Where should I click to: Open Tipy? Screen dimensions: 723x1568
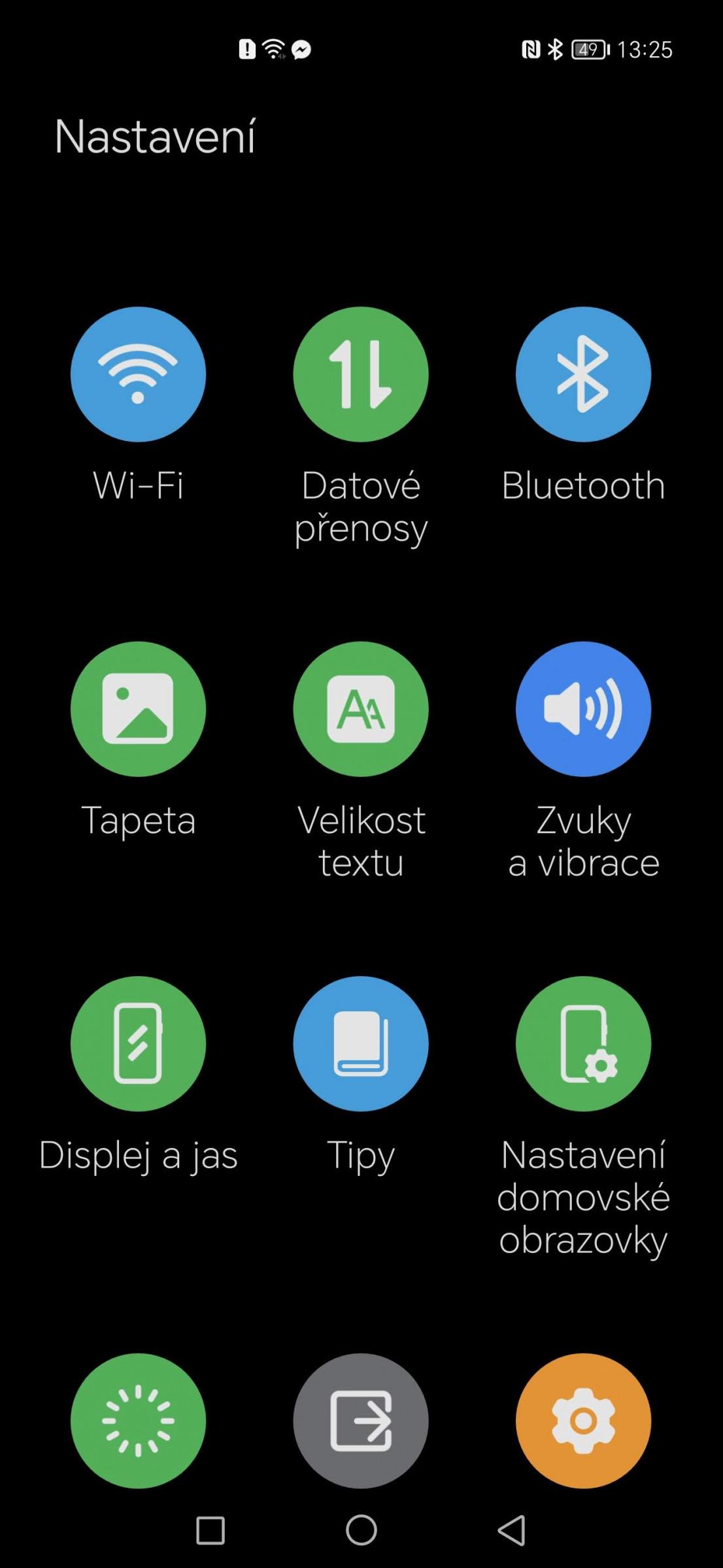coord(361,1043)
